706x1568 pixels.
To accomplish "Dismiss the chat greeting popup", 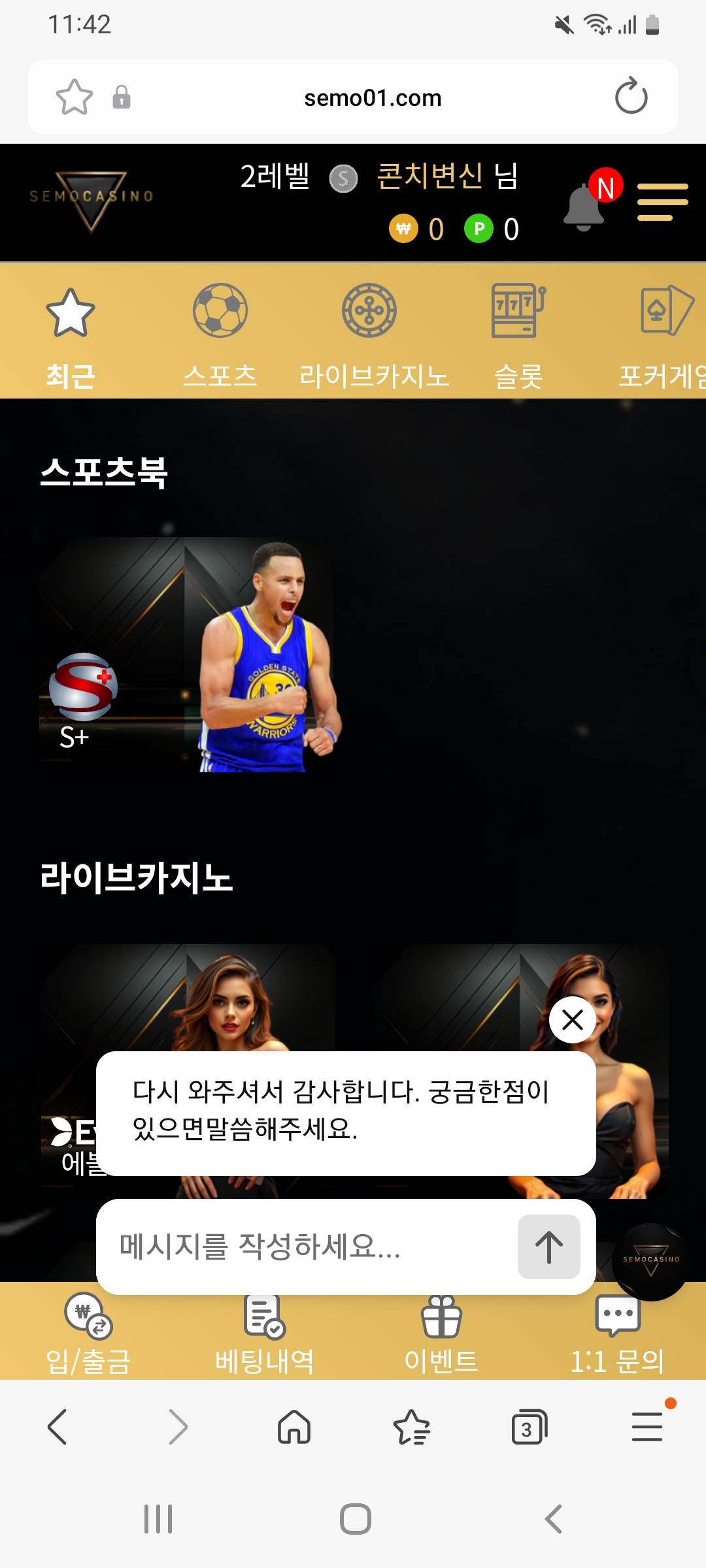I will pyautogui.click(x=572, y=1019).
